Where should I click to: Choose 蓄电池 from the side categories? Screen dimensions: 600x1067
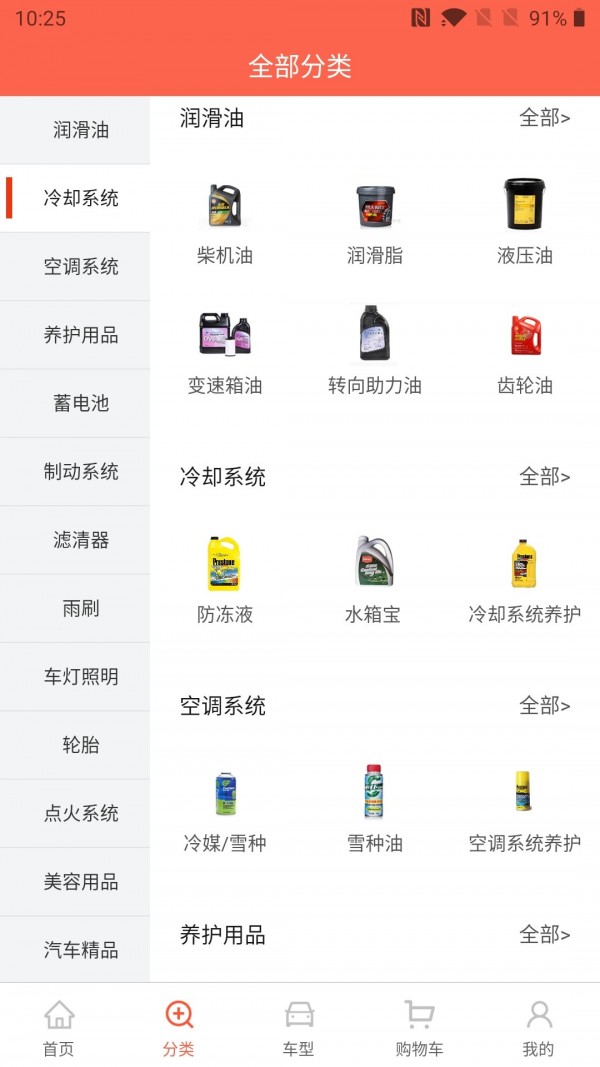(x=80, y=403)
